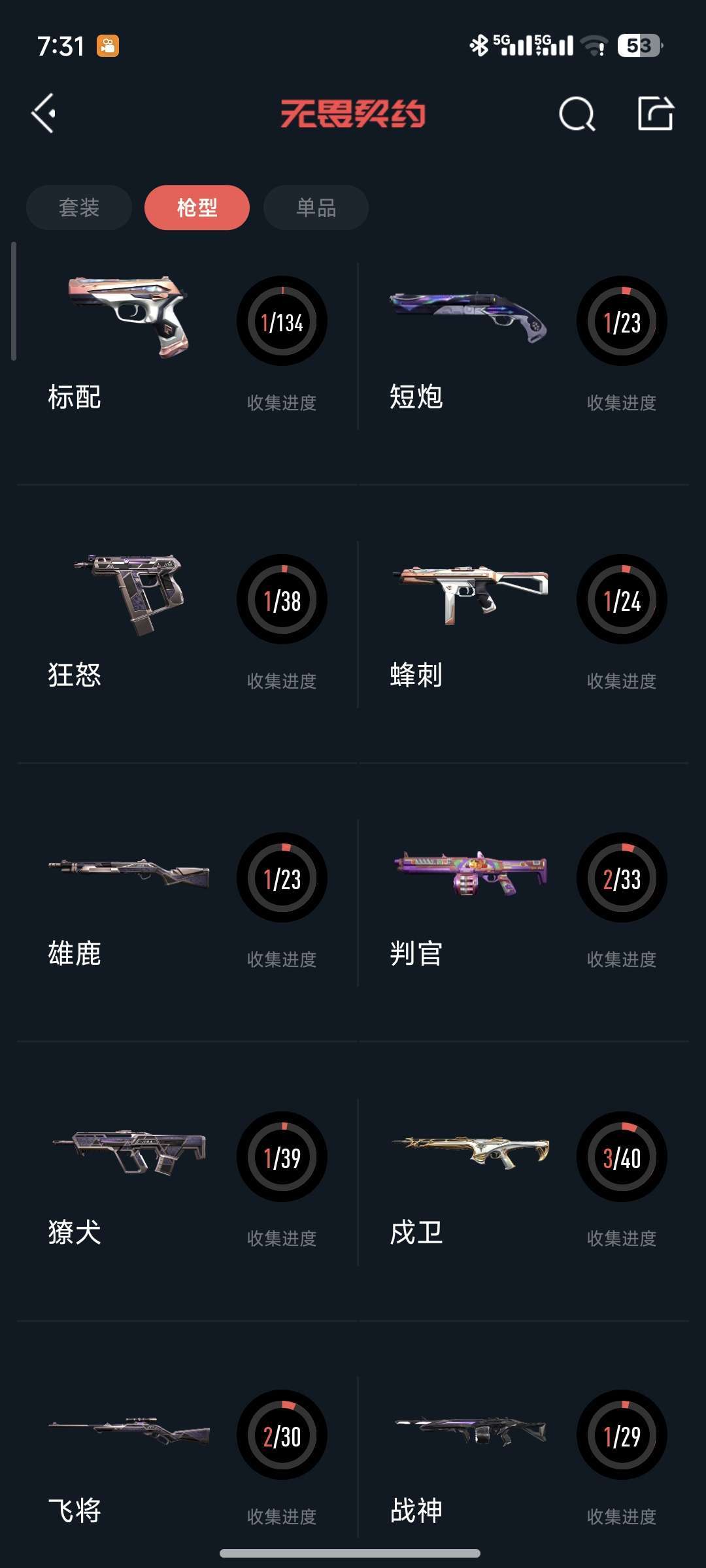Switch to the 单品 tab
The height and width of the screenshot is (1568, 706).
[316, 208]
